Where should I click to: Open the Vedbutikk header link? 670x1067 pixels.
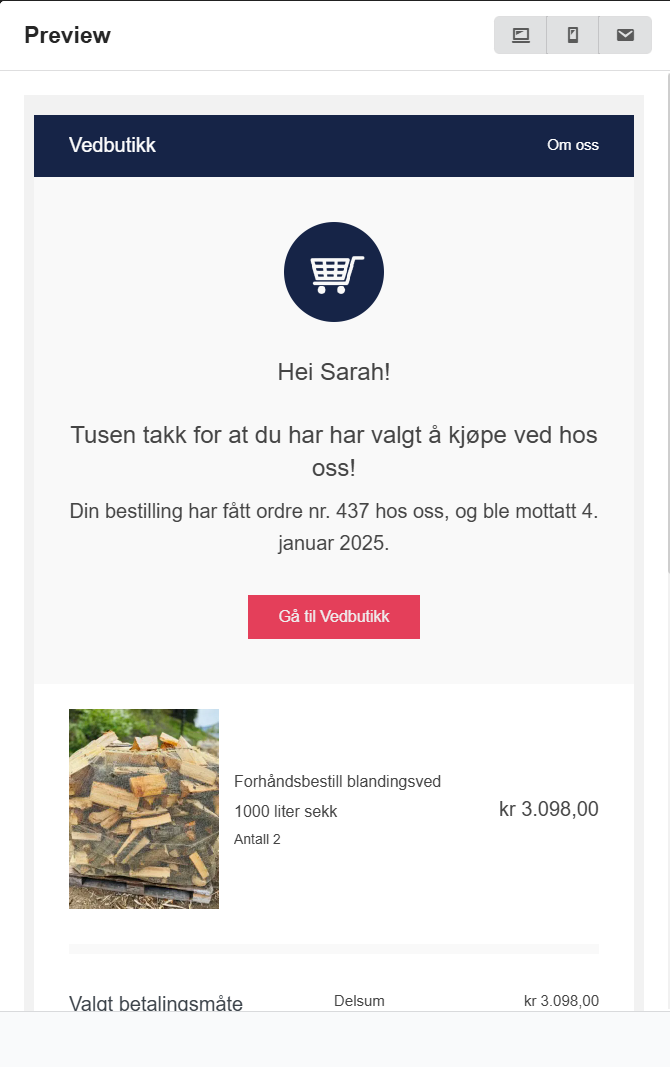click(x=112, y=145)
